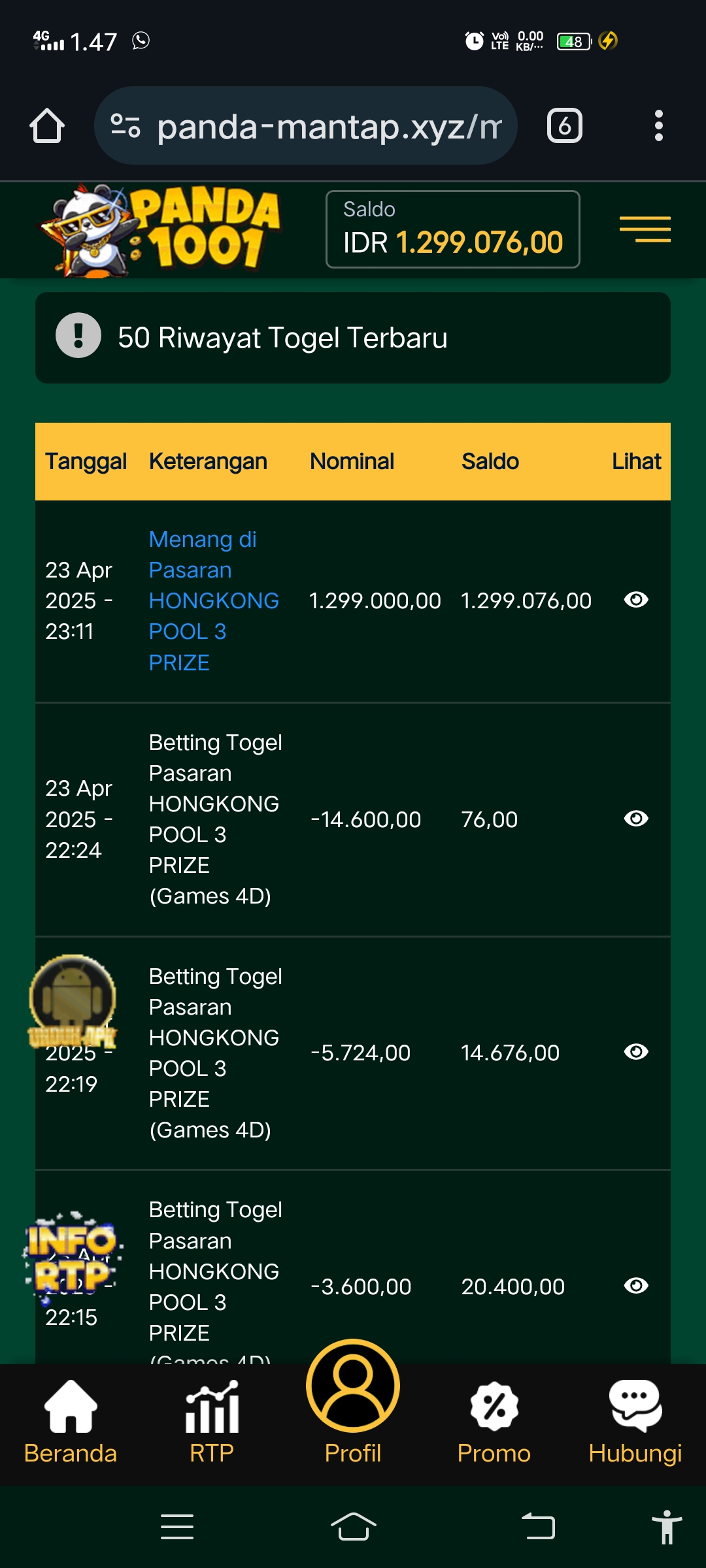Tap the floating Android APK download badge

73,1000
